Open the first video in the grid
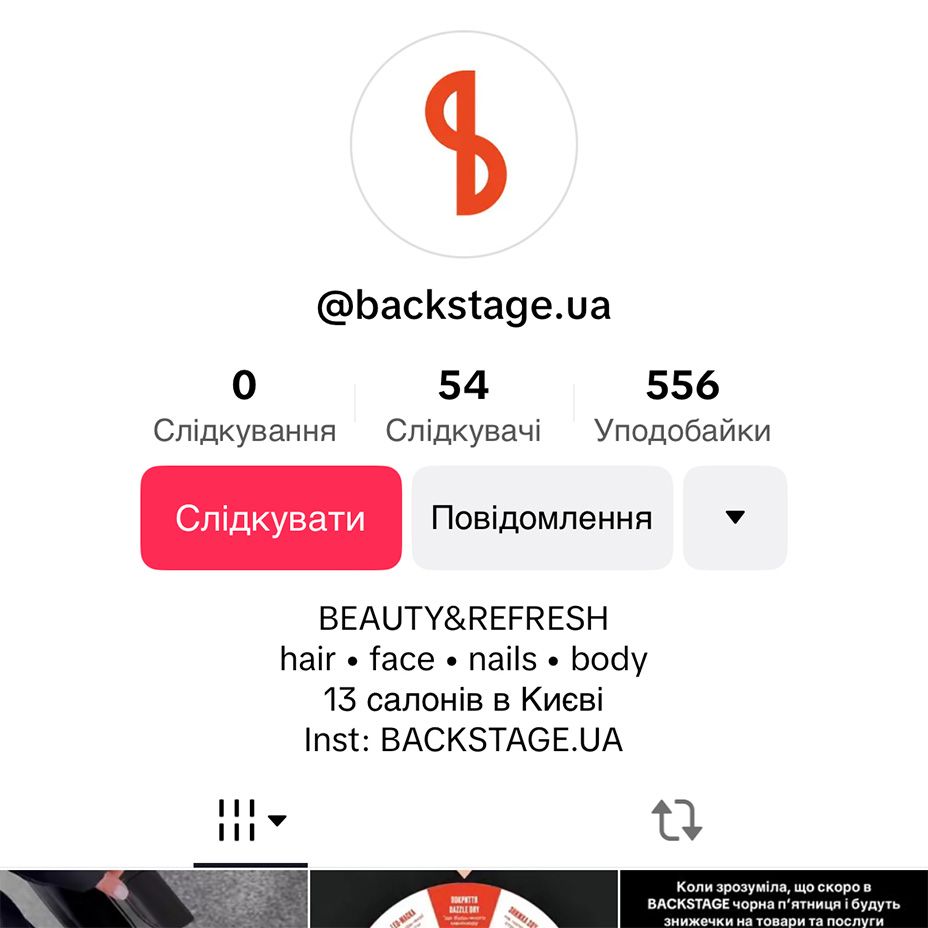Viewport: 928px width, 928px height. coord(153,900)
